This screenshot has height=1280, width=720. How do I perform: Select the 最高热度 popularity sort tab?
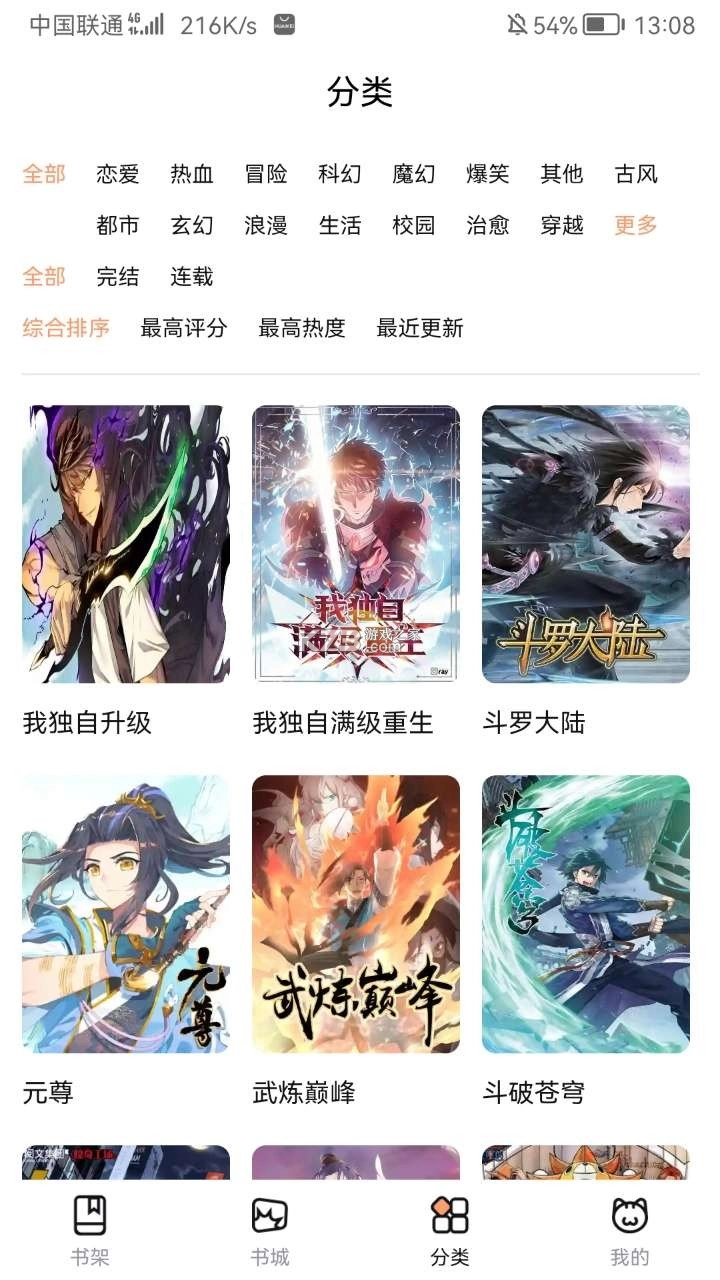(300, 328)
